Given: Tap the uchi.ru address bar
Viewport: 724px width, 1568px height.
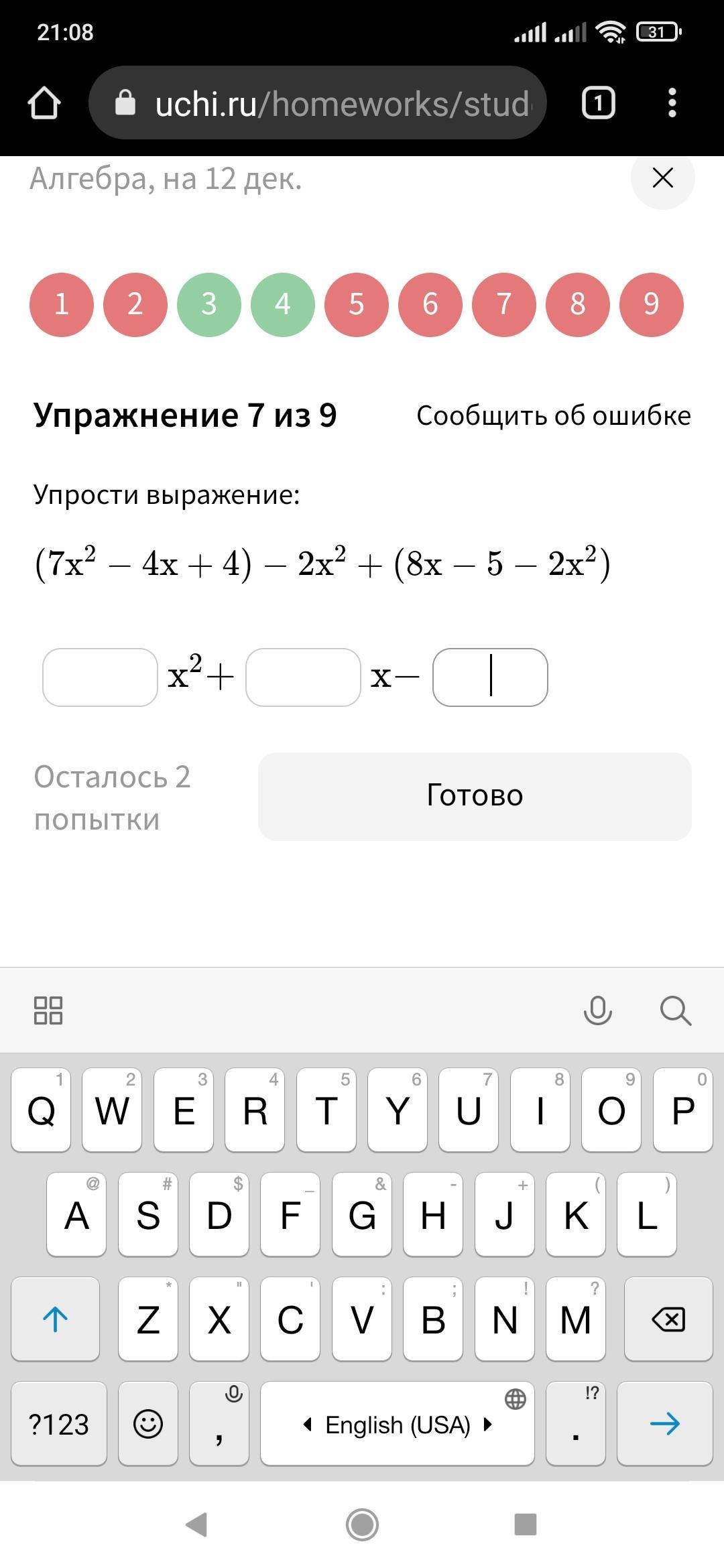Looking at the screenshot, I should pos(317,103).
